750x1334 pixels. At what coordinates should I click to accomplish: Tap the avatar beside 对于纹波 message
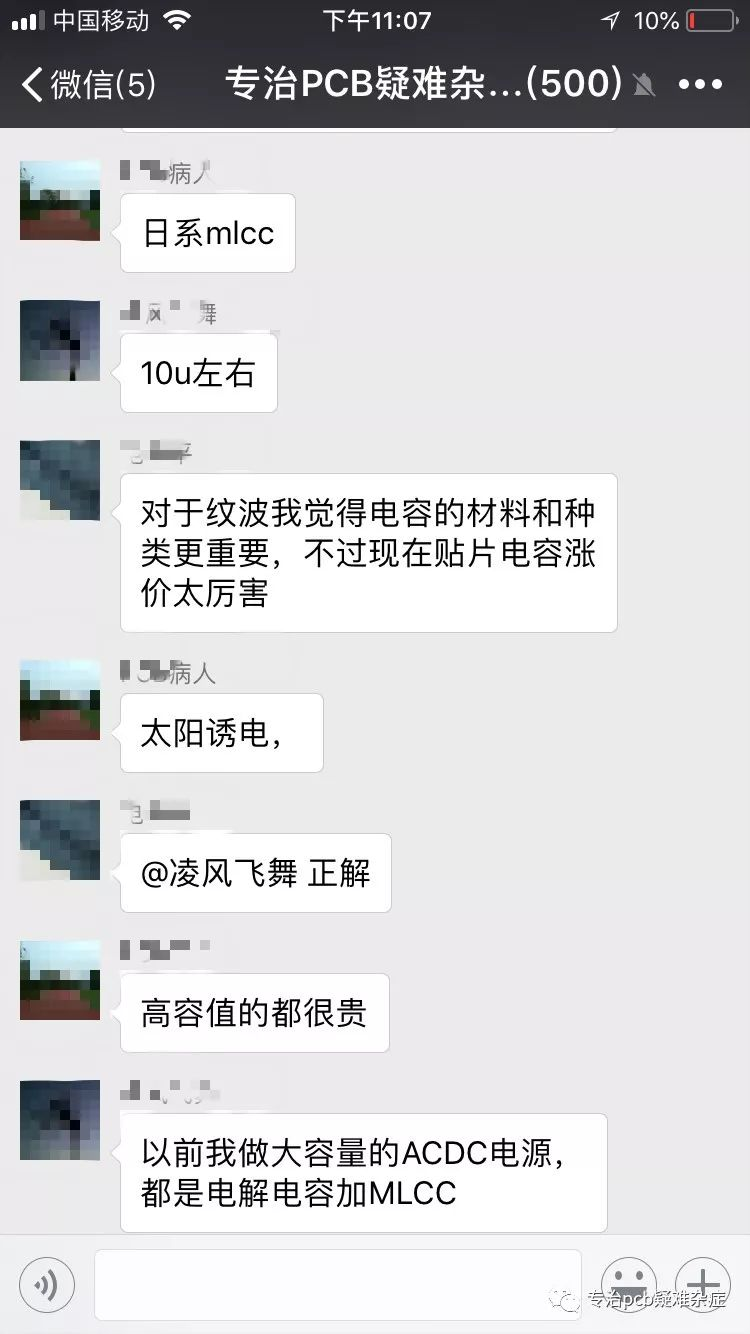tap(60, 480)
